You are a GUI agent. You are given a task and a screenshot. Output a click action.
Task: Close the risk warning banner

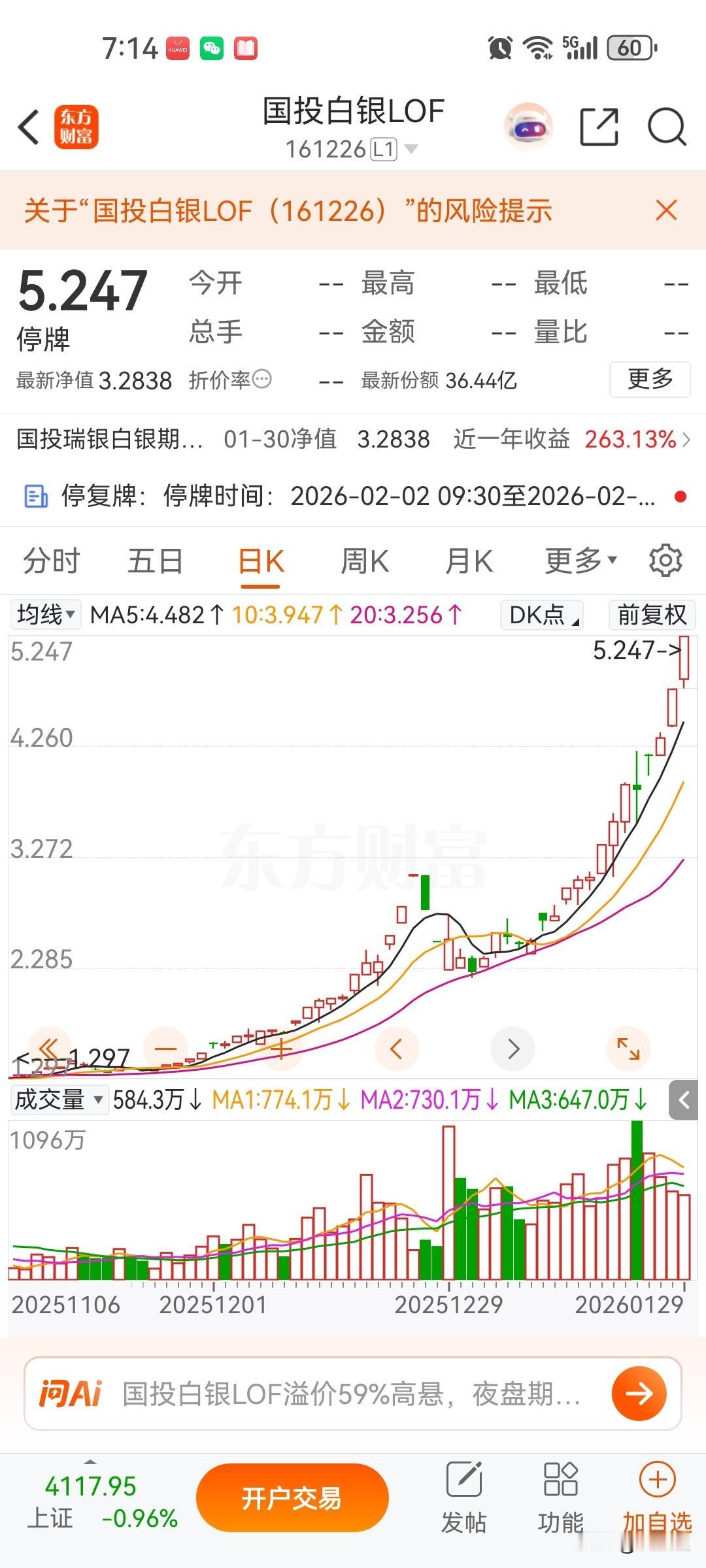coord(665,210)
